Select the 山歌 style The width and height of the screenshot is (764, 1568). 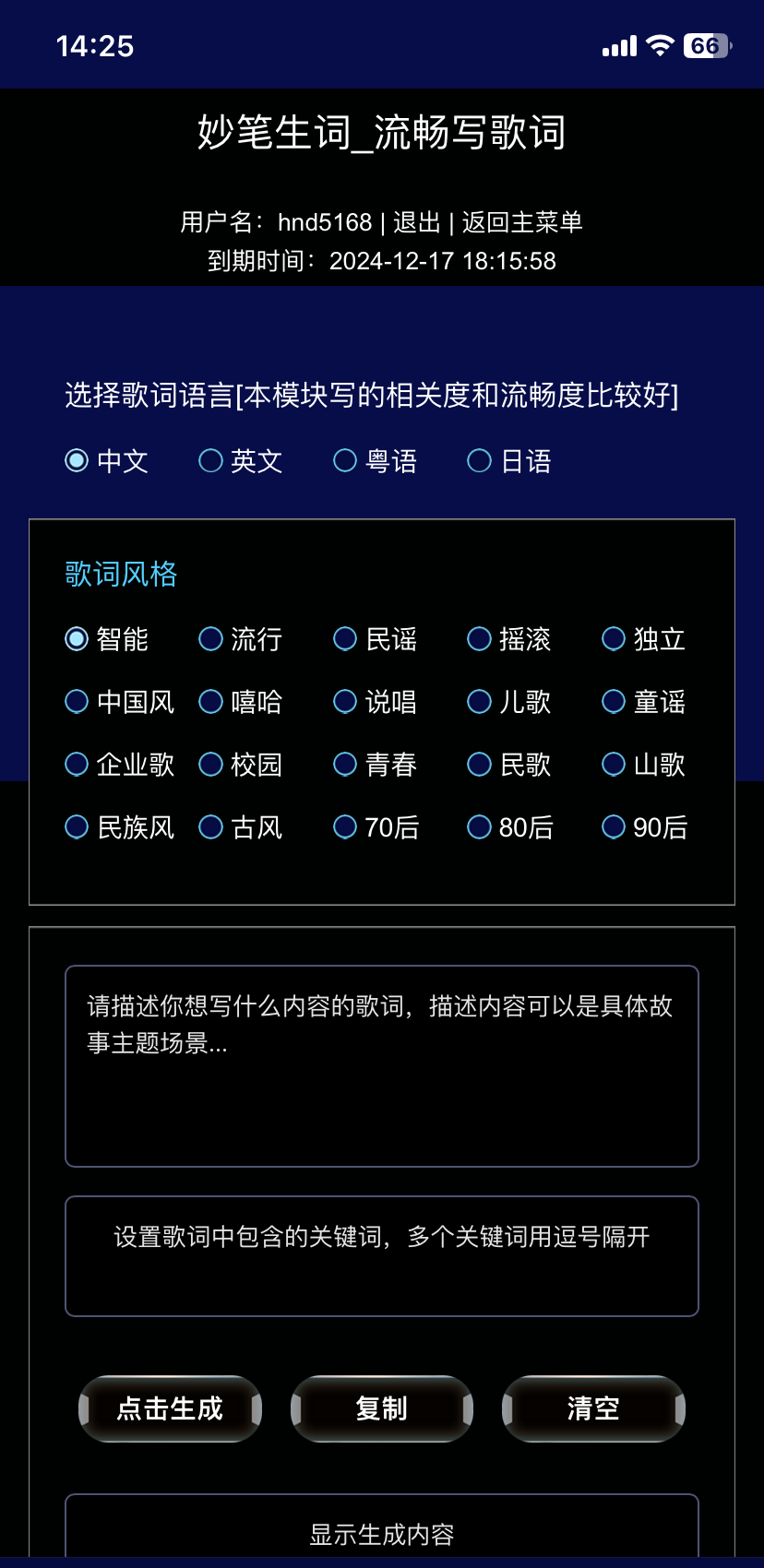click(644, 765)
